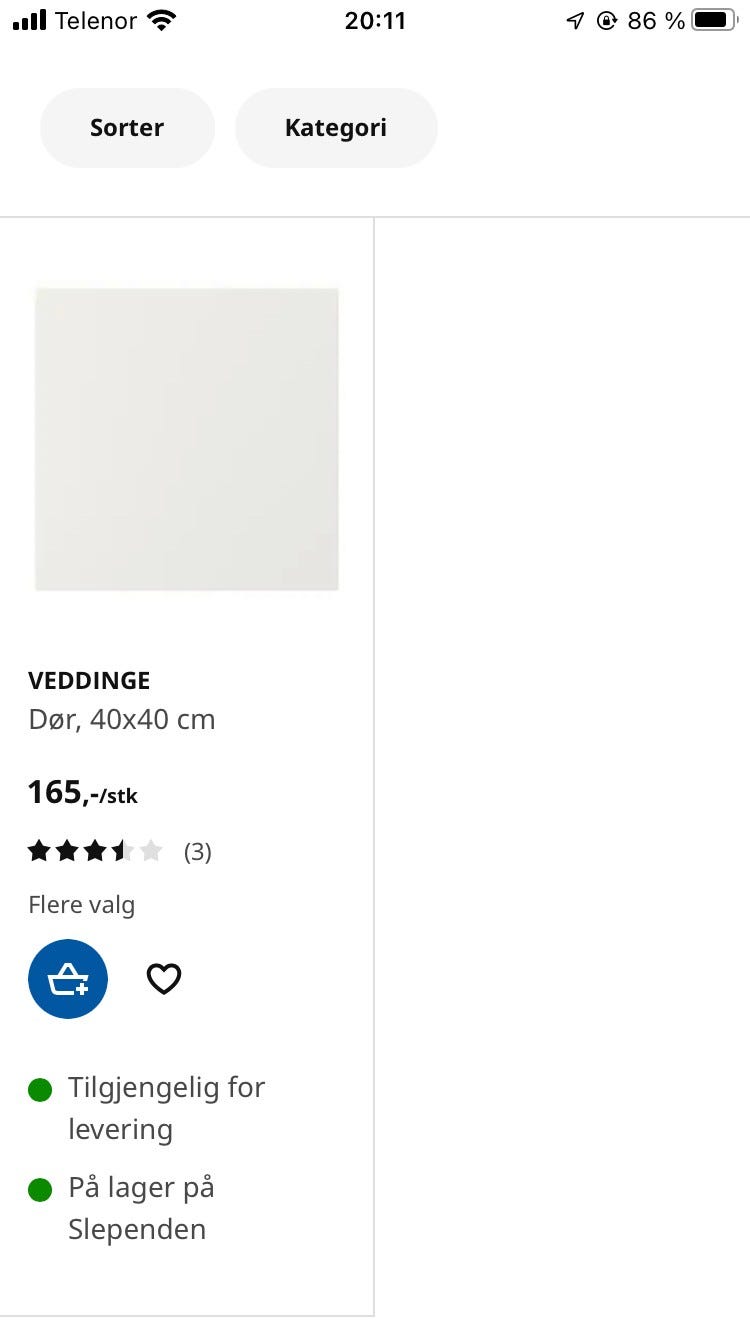The image size is (750, 1334).
Task: Tap the star rating row
Action: pyautogui.click(x=95, y=850)
